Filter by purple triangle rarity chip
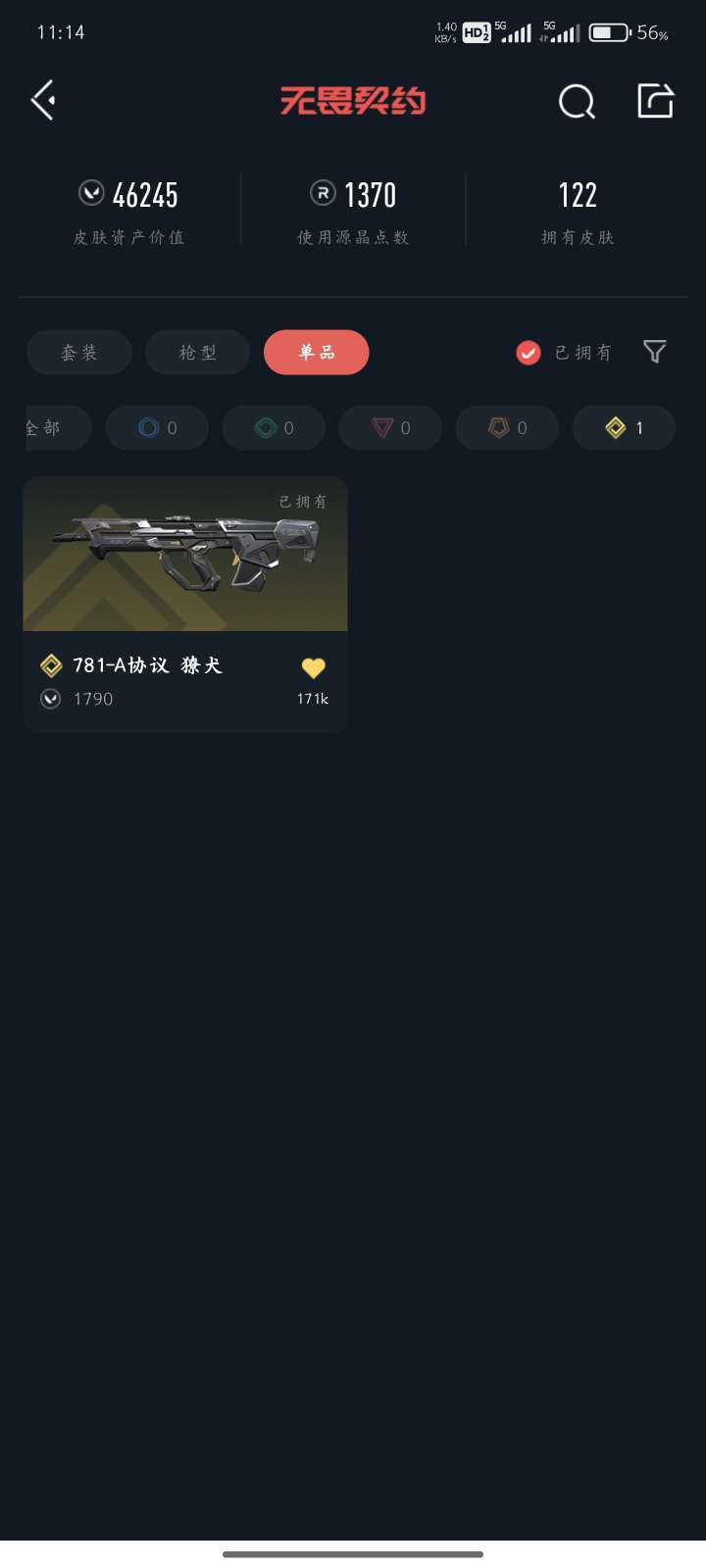Image resolution: width=706 pixels, height=1568 pixels. point(390,428)
